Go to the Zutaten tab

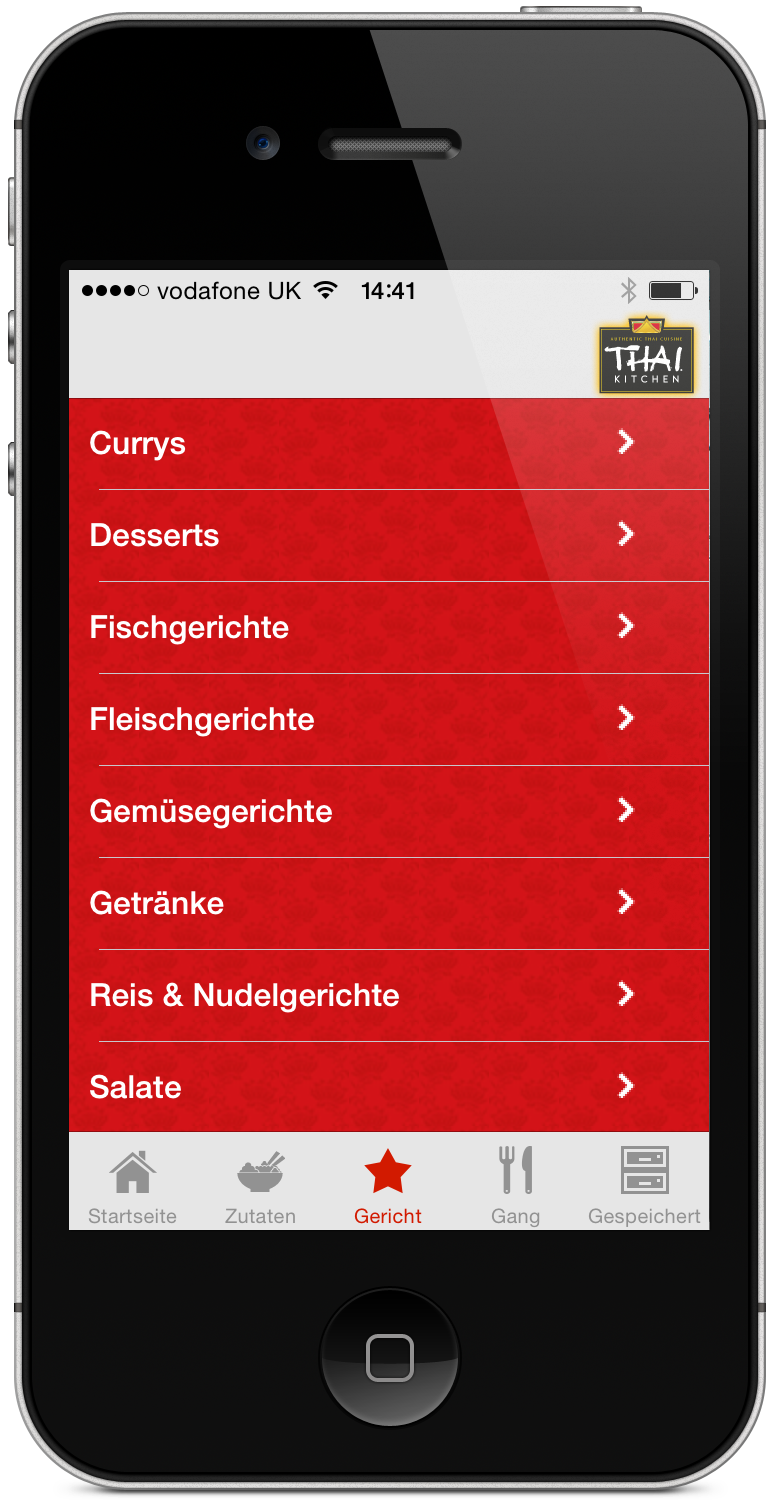click(260, 1185)
